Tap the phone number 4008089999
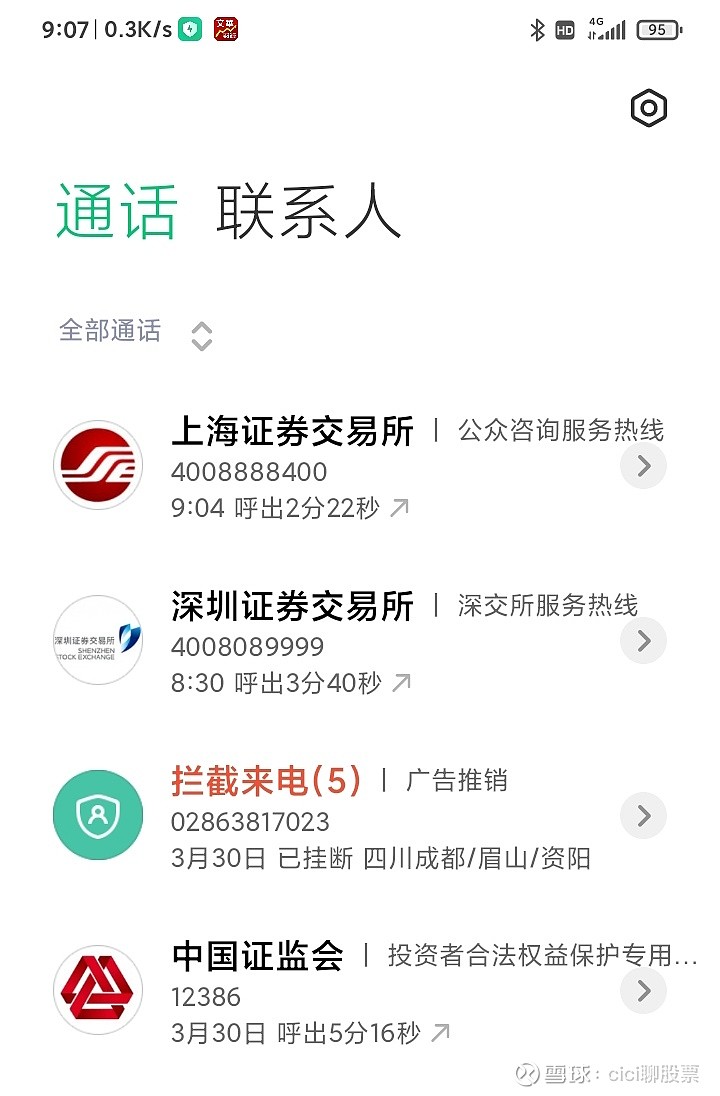Viewport: 720px width, 1096px height. coord(248,648)
